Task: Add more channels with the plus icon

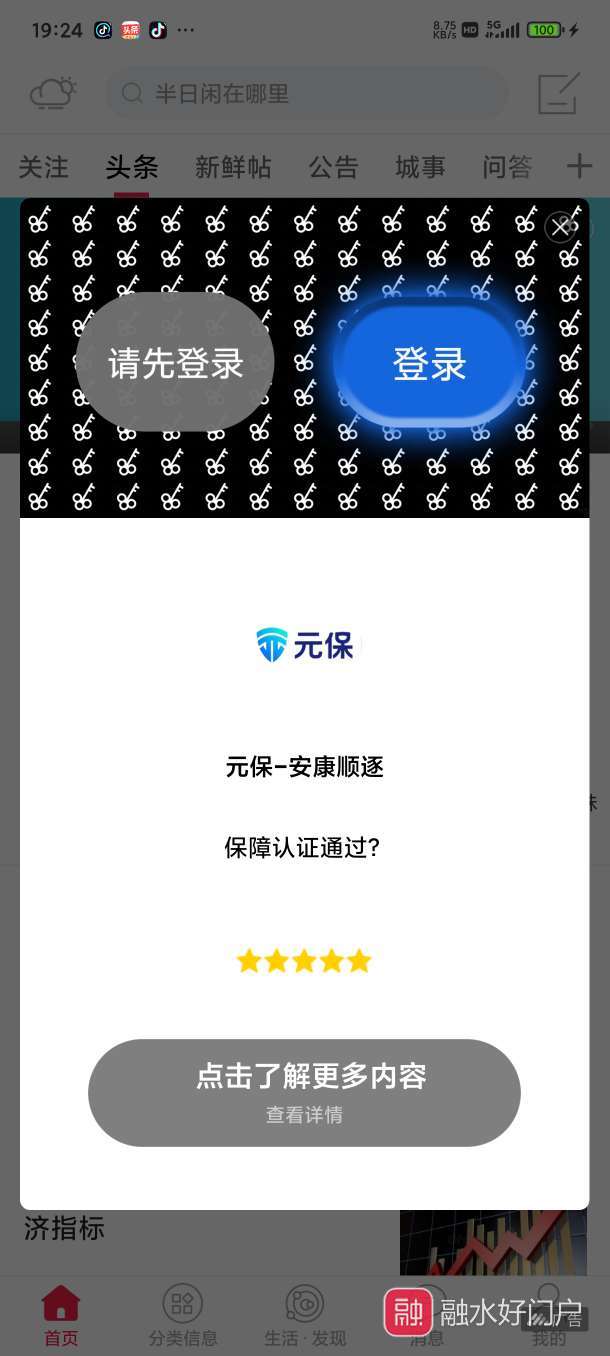Action: coord(579,166)
